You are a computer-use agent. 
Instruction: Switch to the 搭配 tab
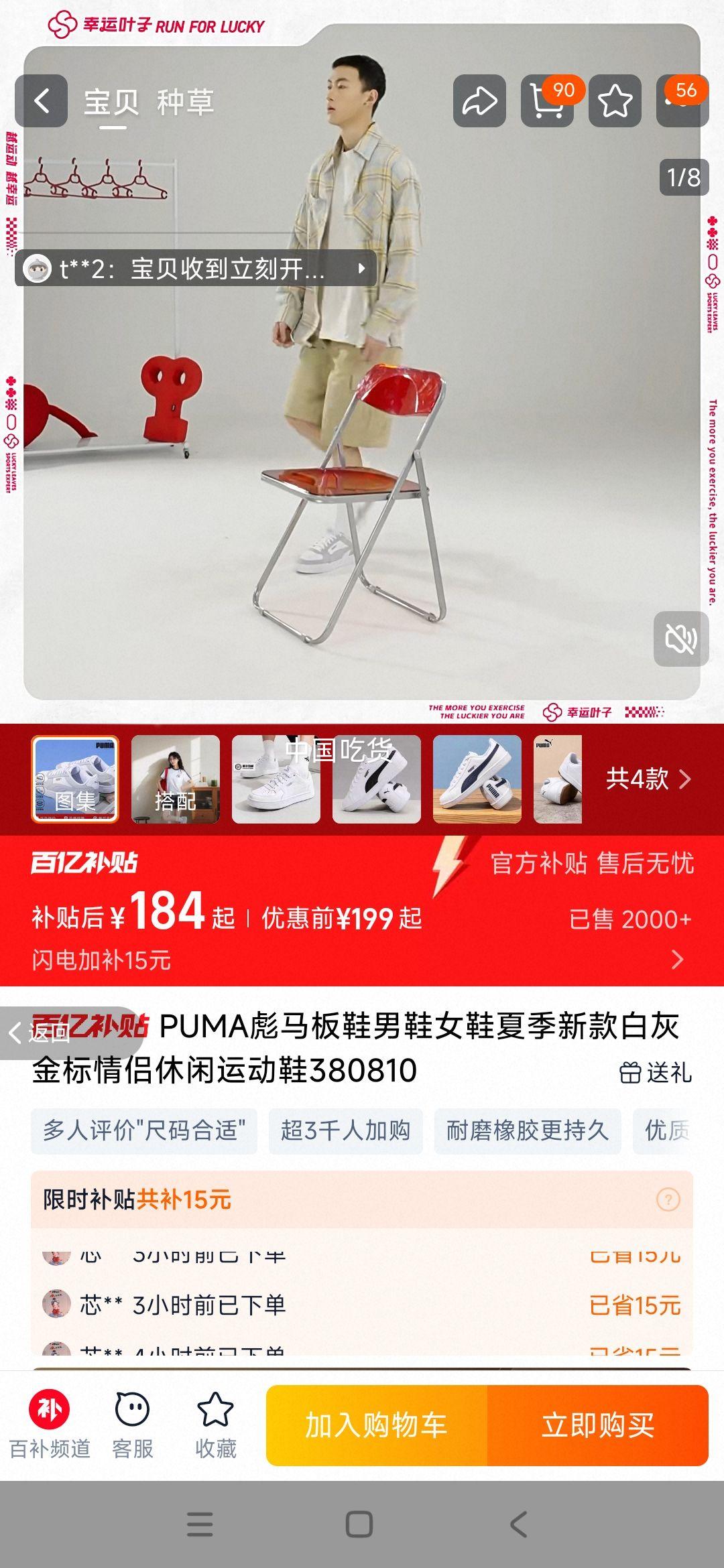pyautogui.click(x=176, y=779)
